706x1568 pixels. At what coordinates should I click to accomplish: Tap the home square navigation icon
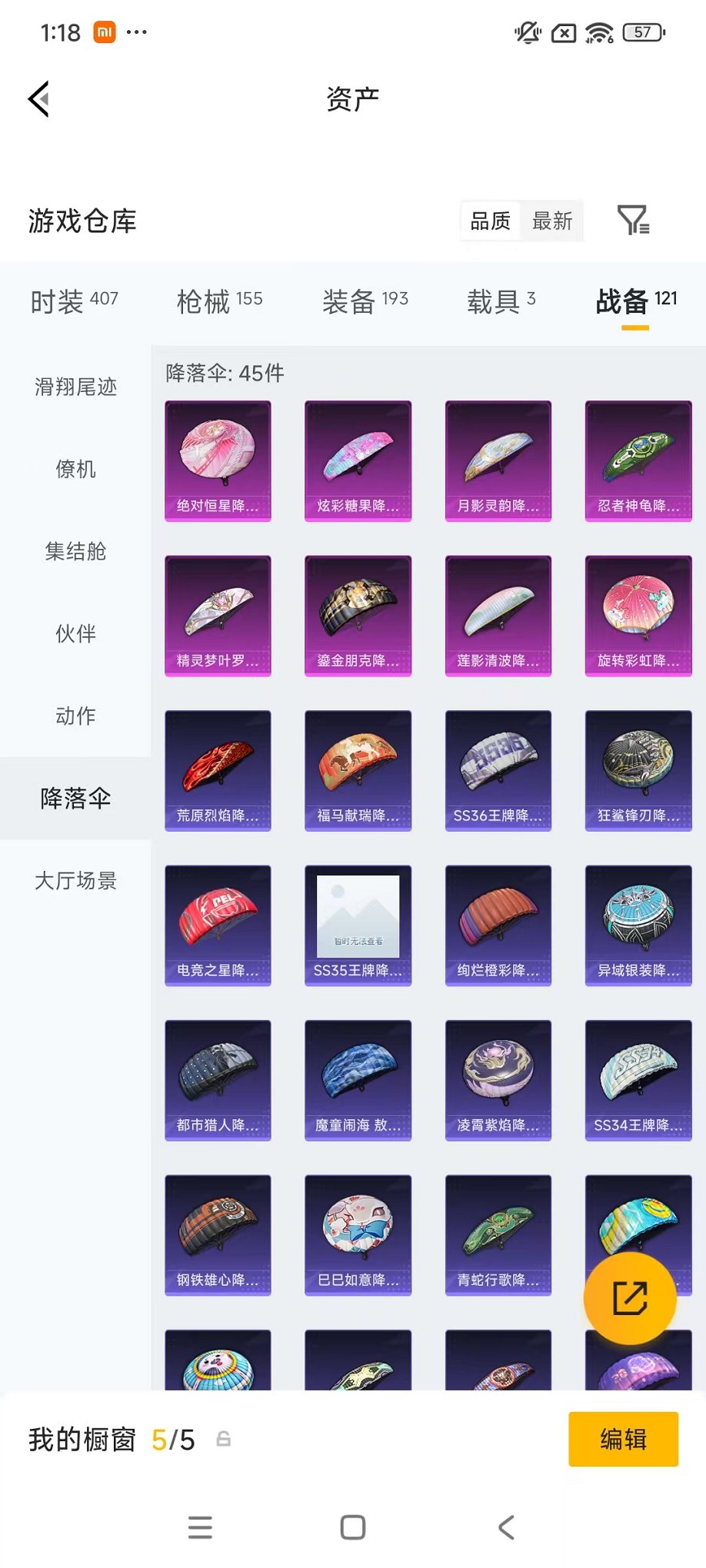tap(352, 1526)
